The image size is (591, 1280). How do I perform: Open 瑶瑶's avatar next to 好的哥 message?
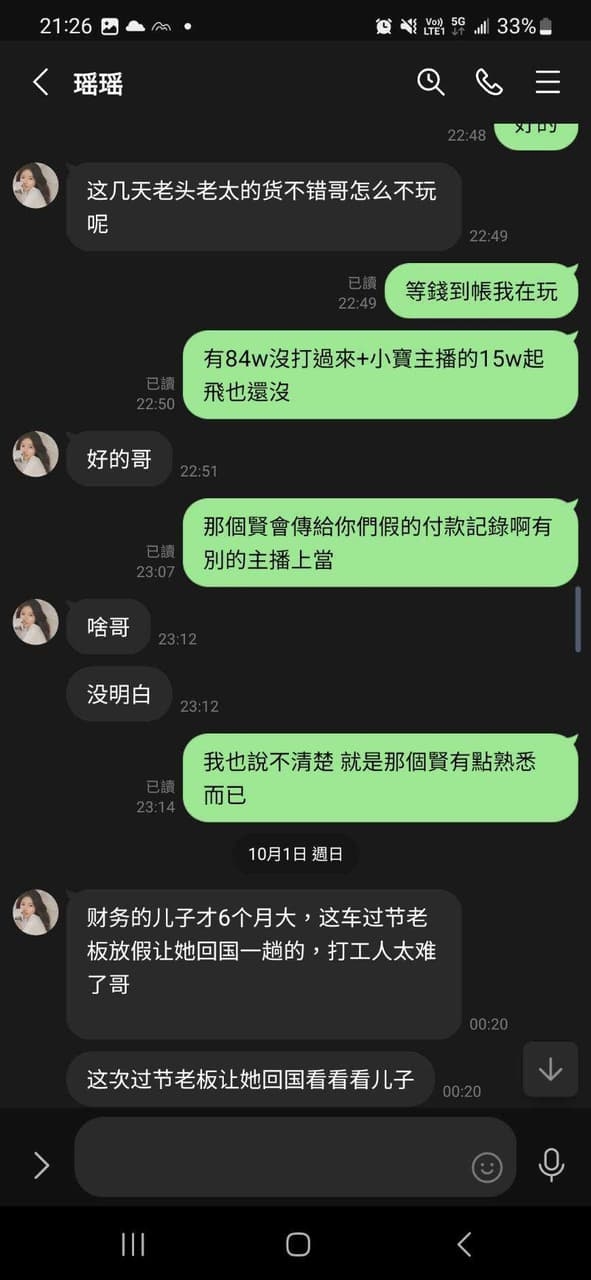point(35,454)
